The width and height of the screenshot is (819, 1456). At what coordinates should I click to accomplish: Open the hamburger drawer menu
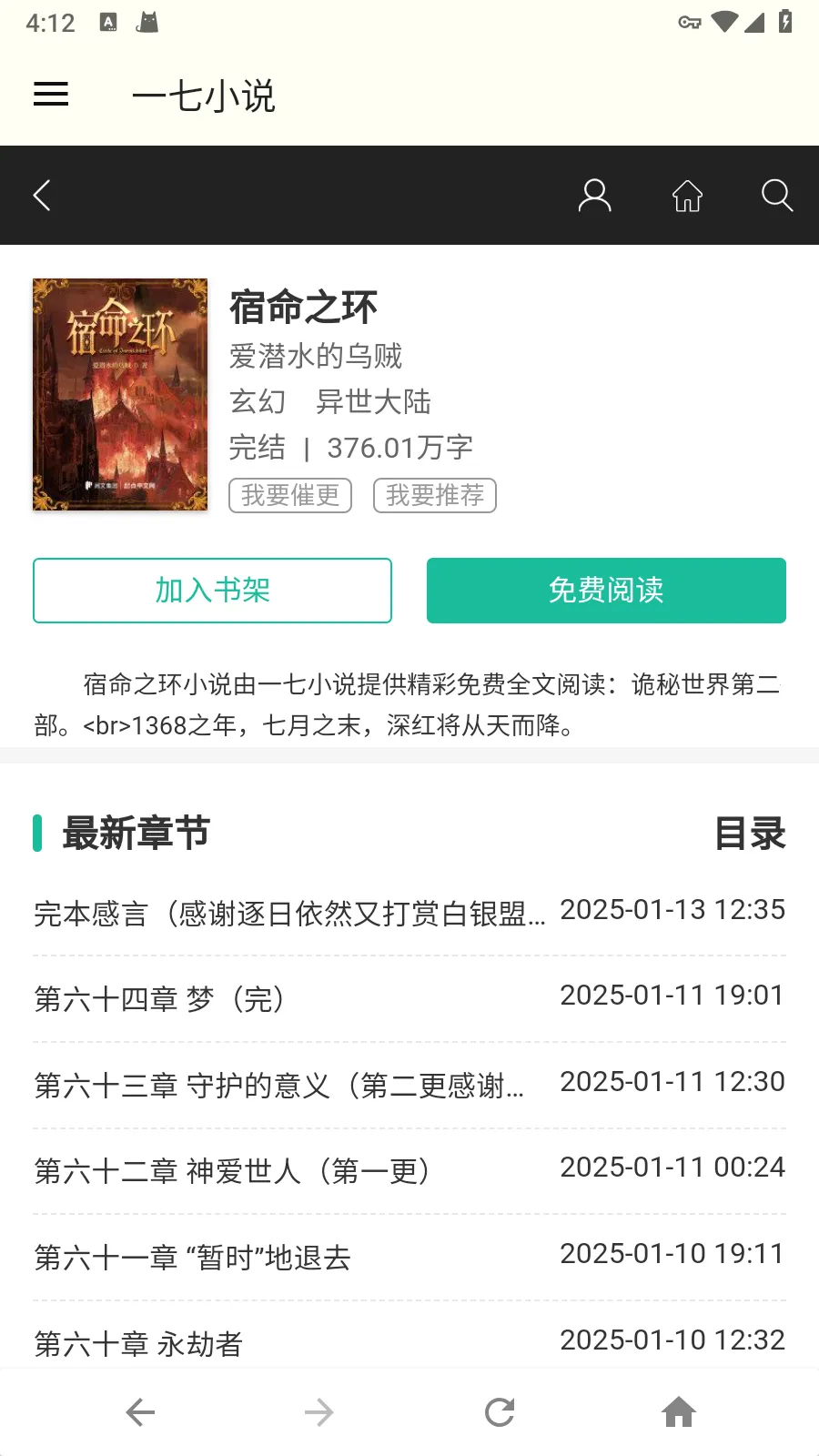(51, 95)
